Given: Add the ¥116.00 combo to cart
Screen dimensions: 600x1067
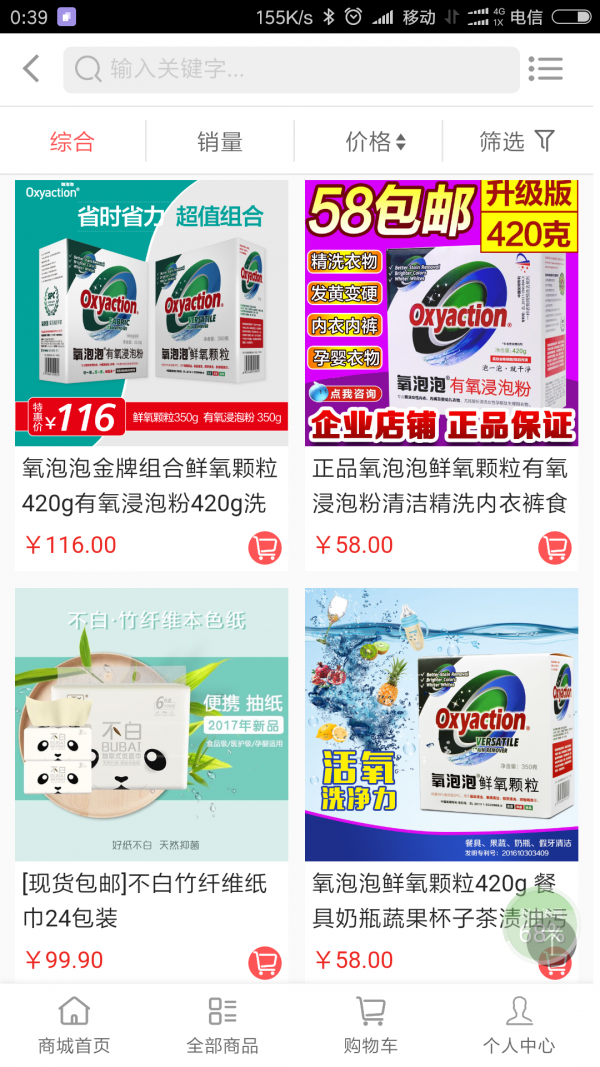Looking at the screenshot, I should (x=265, y=547).
